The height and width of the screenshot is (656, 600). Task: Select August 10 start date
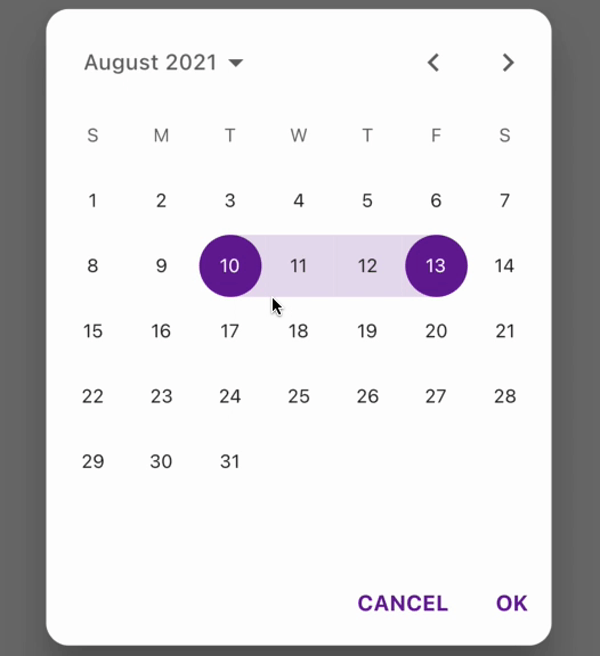pos(230,266)
